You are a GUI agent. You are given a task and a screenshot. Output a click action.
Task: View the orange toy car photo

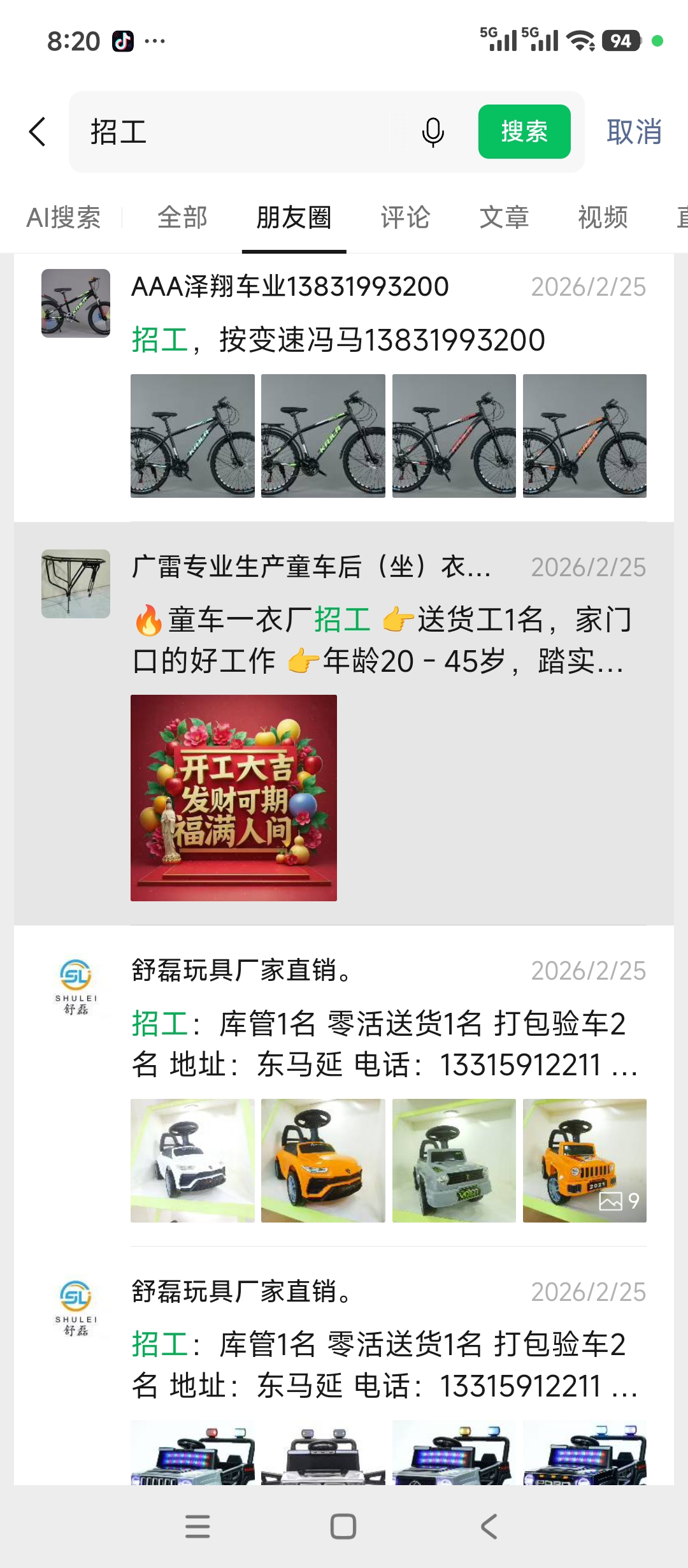click(x=323, y=1160)
